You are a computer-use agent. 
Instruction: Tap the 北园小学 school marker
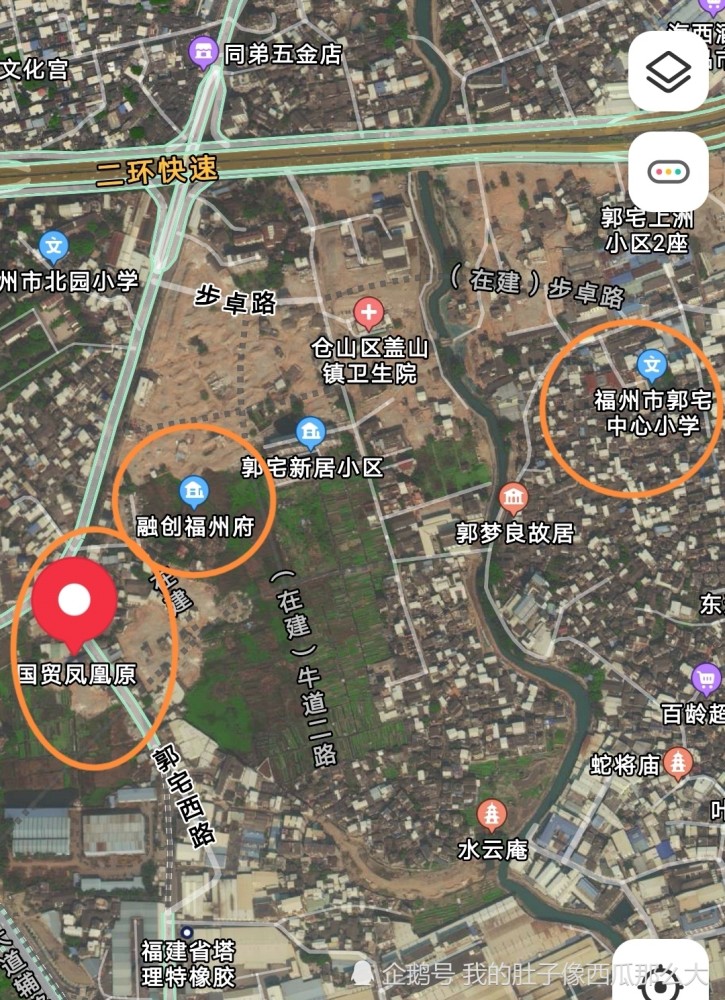53,245
